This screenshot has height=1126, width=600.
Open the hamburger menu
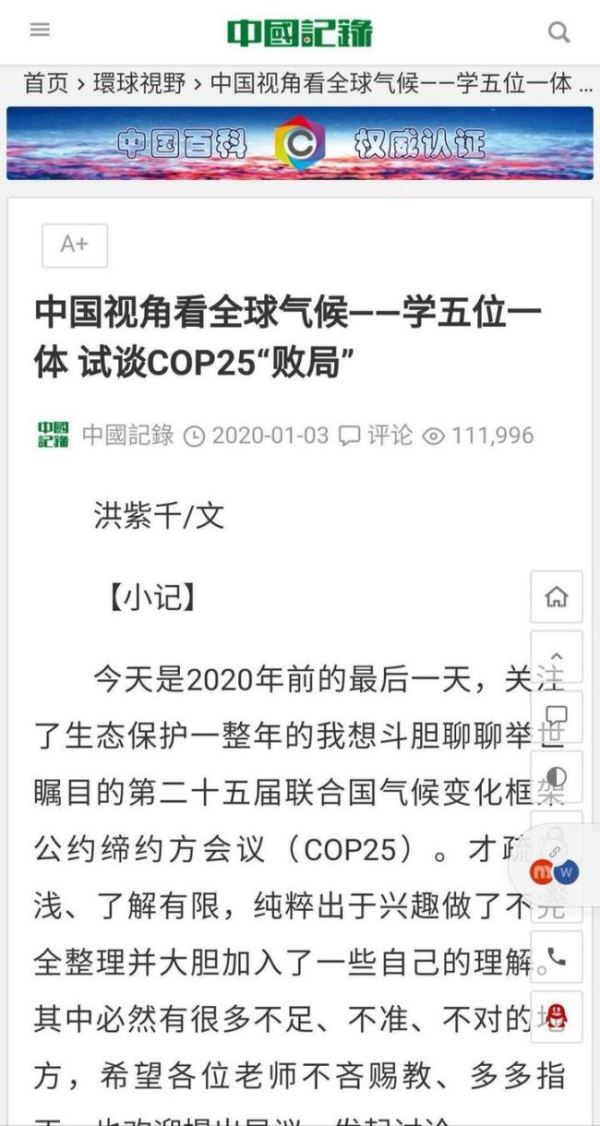(40, 30)
